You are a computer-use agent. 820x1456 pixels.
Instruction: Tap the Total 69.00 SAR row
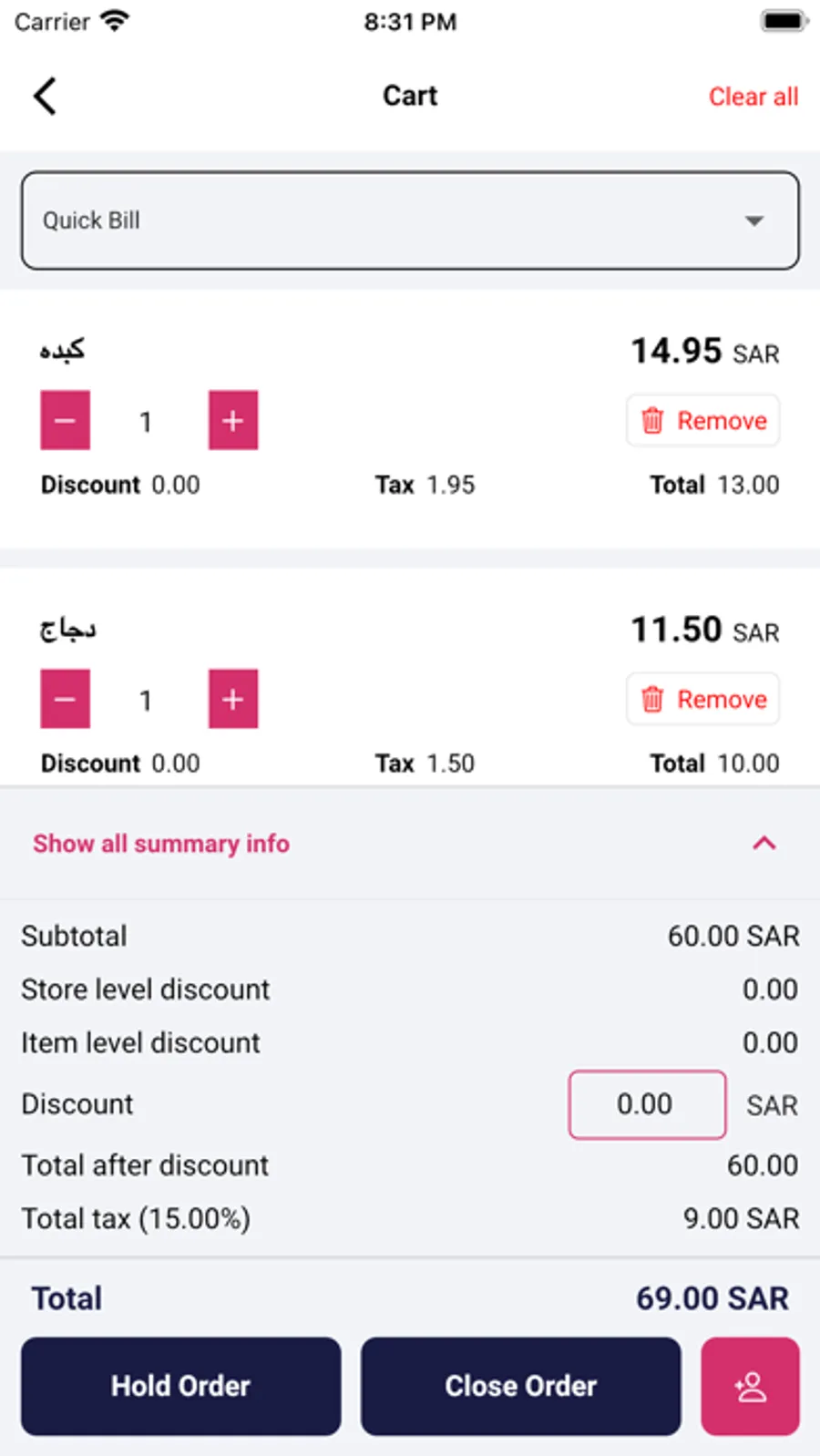410,1297
